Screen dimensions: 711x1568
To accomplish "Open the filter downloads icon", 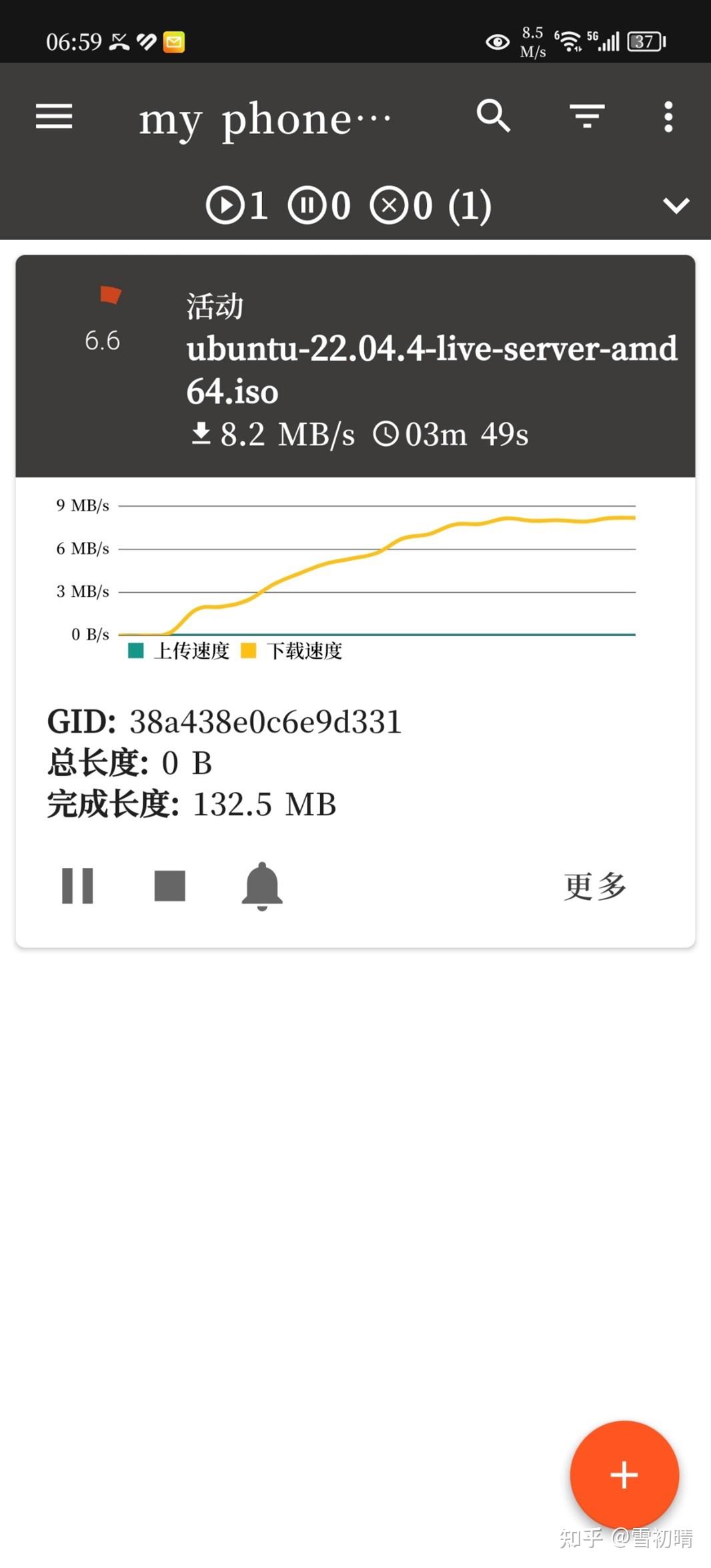I will coord(586,117).
